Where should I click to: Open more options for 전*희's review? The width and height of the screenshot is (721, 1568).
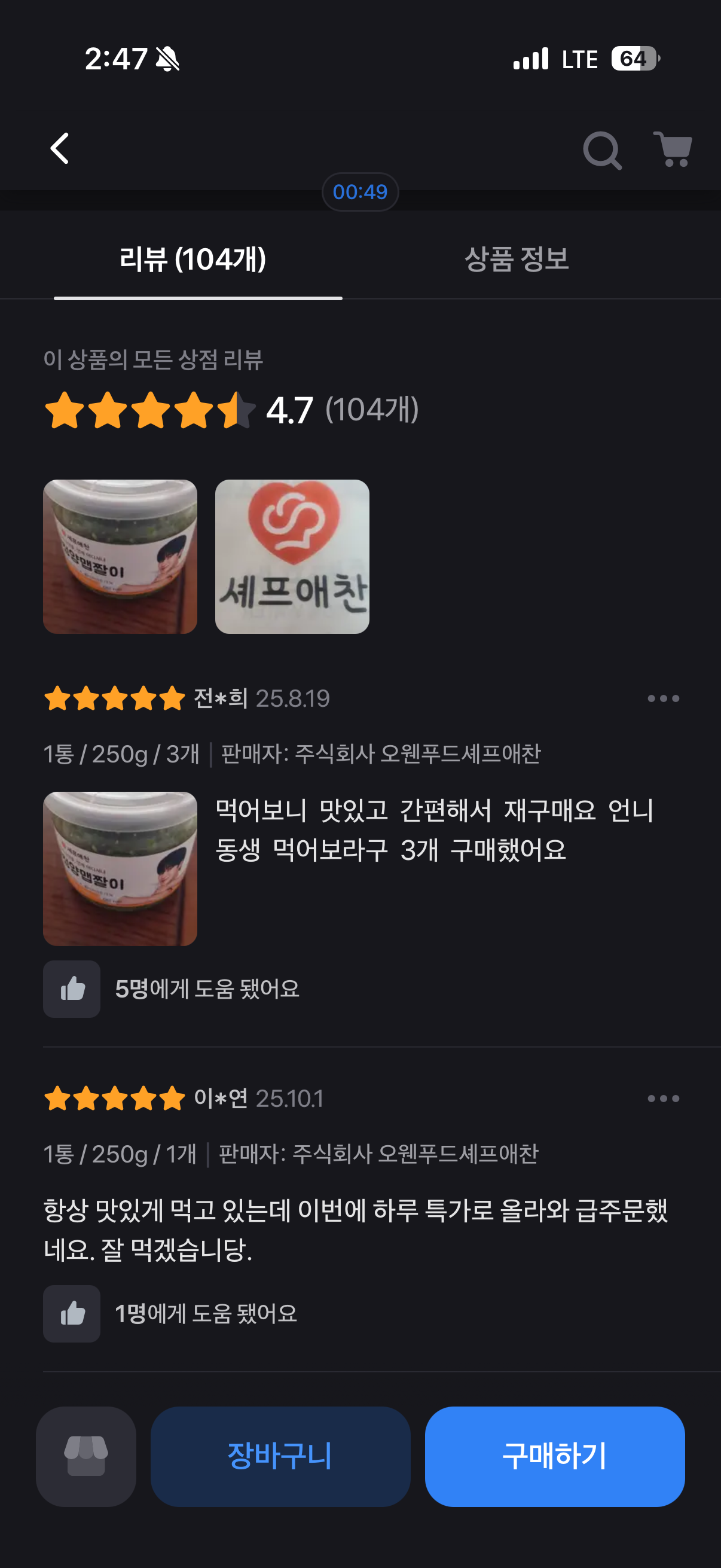(662, 698)
